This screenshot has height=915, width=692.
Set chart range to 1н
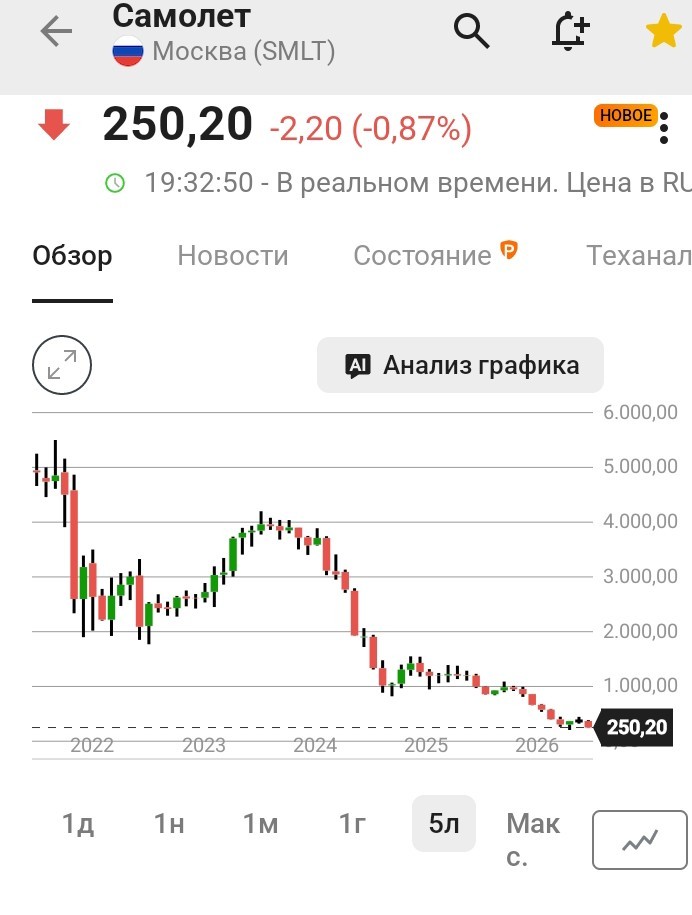(169, 823)
